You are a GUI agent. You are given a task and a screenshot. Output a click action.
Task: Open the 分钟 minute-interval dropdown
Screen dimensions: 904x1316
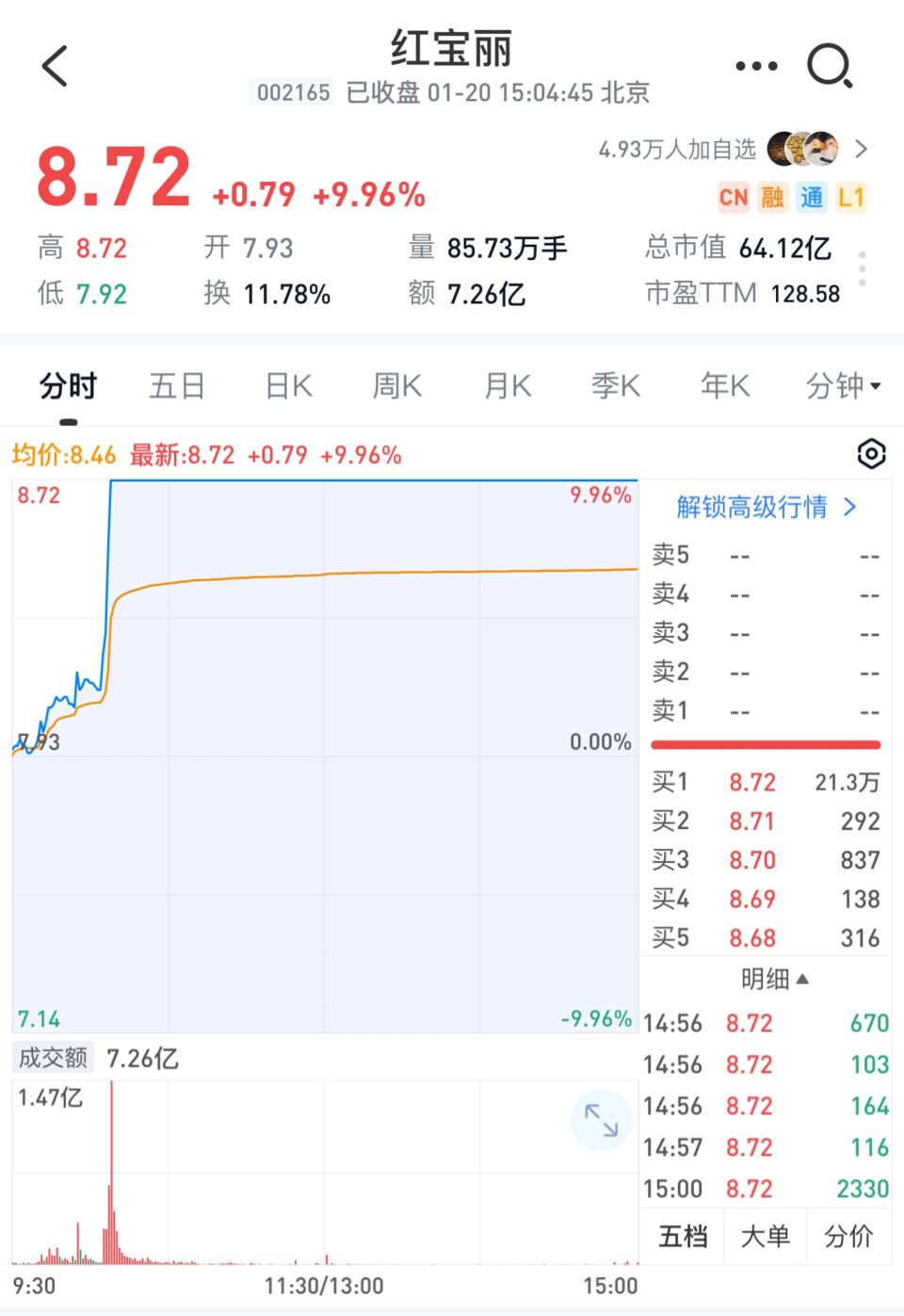click(841, 385)
